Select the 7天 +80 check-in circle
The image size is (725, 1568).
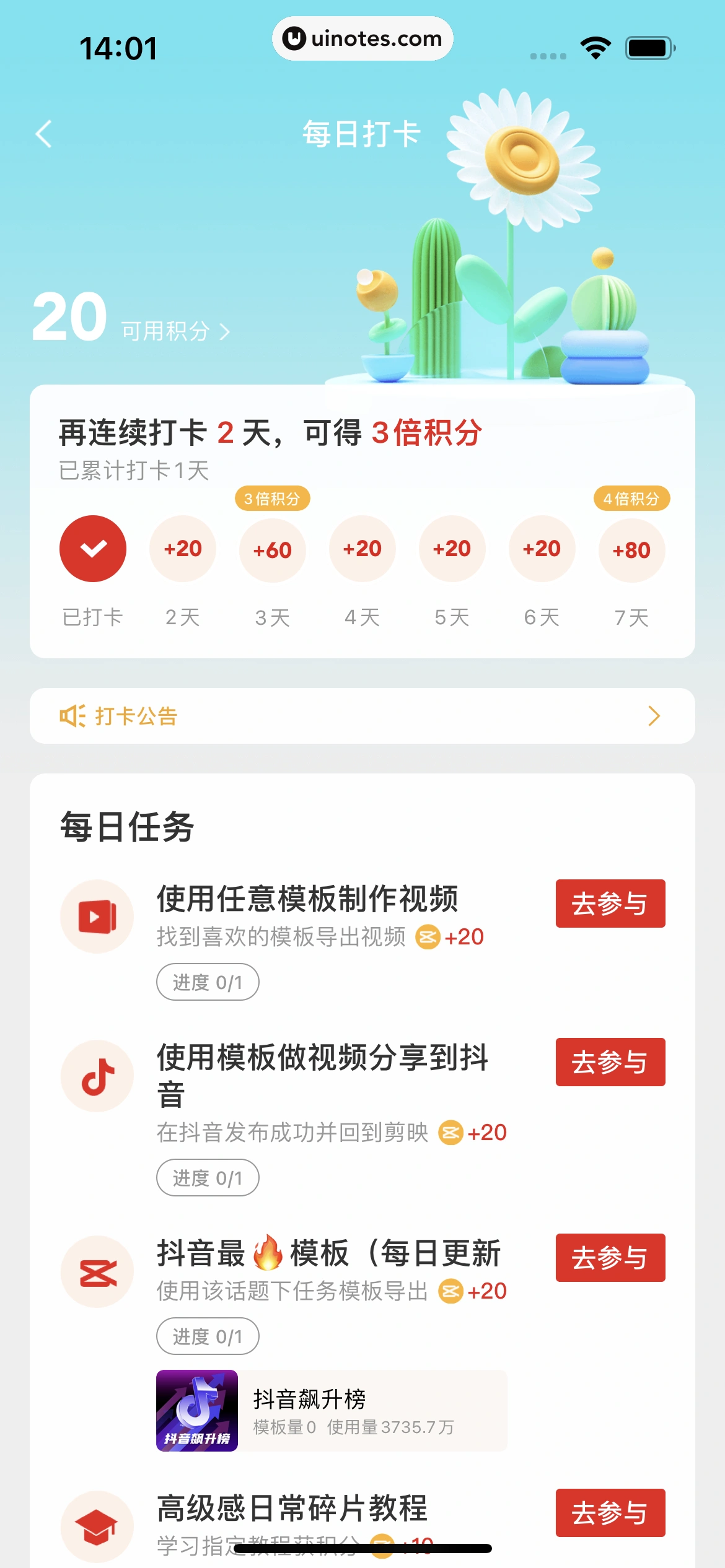[x=631, y=549]
